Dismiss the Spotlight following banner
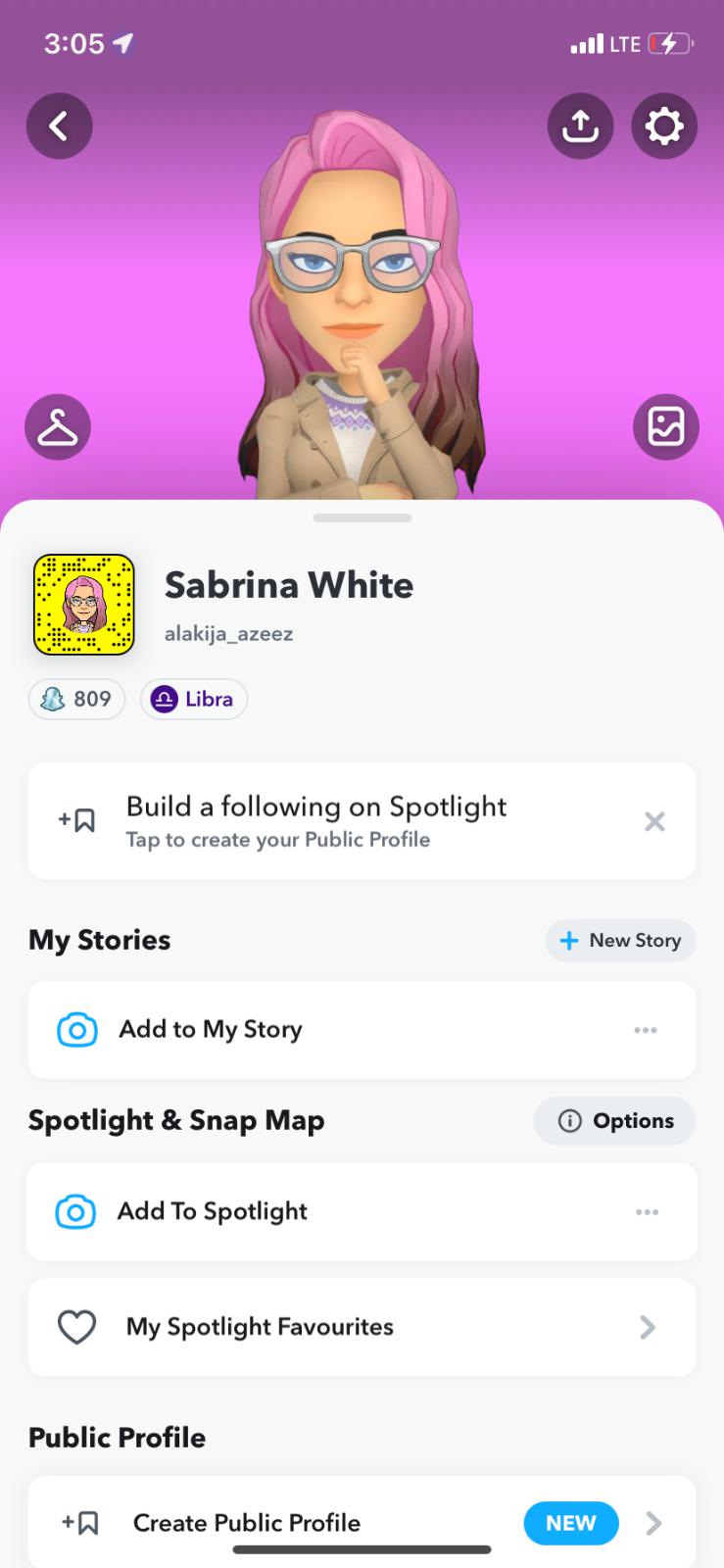The image size is (724, 1568). tap(654, 821)
